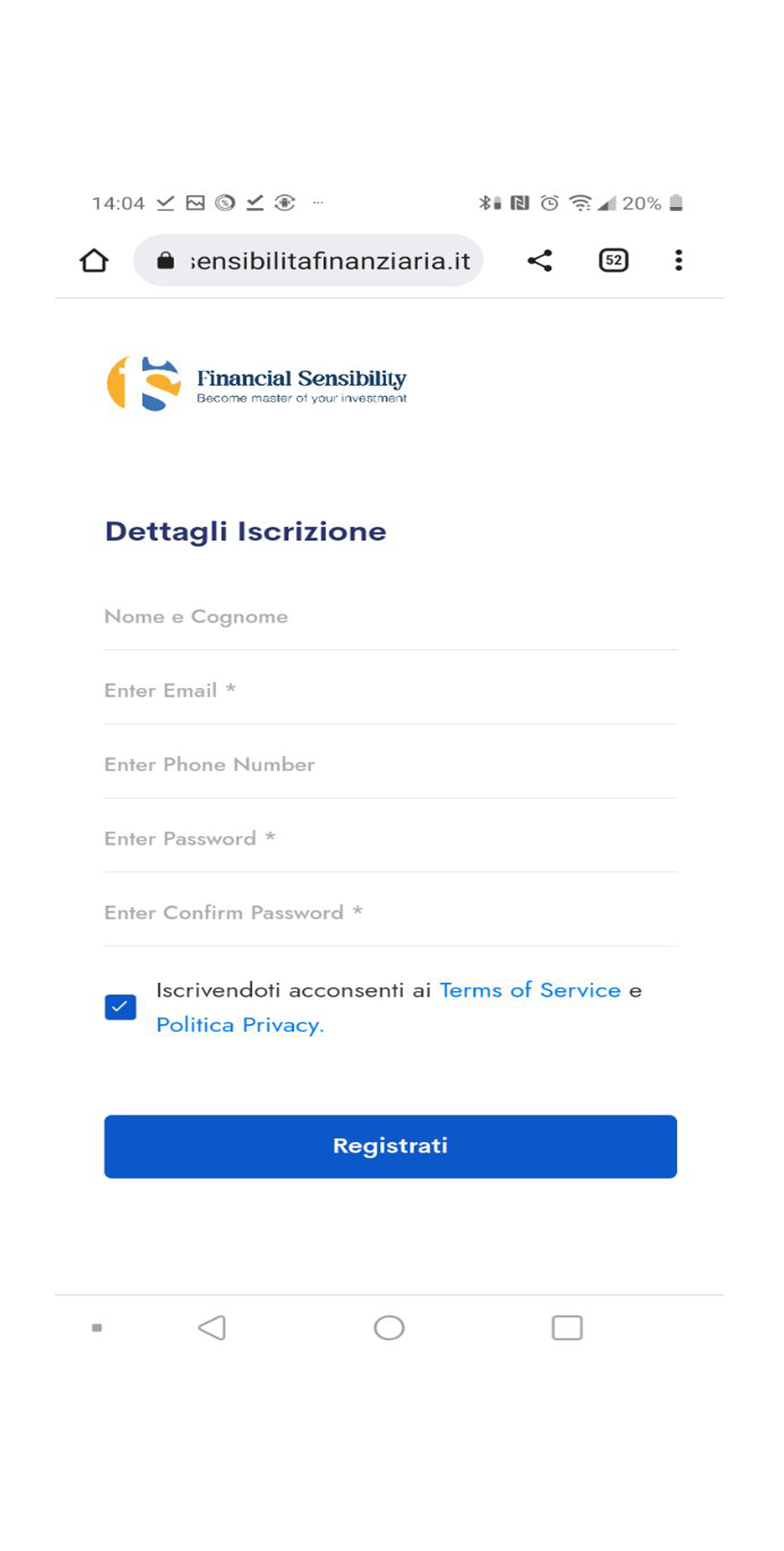This screenshot has width=784, height=1551.
Task: Tap the Enter Phone Number field
Action: pyautogui.click(x=390, y=764)
